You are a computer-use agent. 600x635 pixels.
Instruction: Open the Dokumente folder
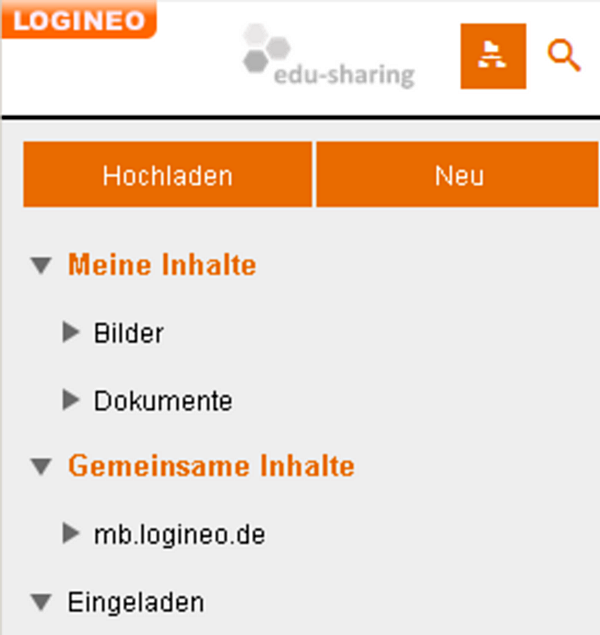click(162, 401)
